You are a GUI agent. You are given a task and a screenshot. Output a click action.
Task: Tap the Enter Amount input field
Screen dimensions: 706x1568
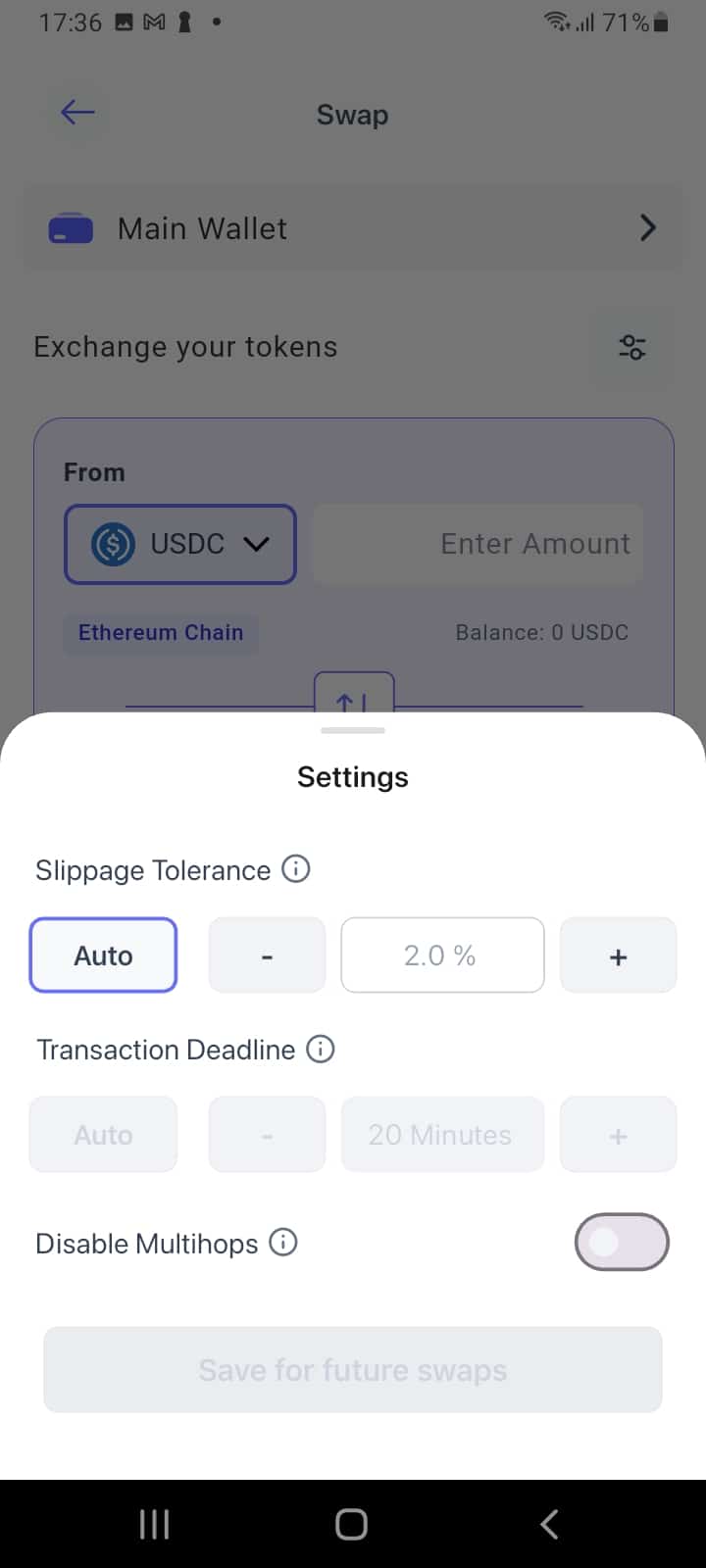coord(477,544)
